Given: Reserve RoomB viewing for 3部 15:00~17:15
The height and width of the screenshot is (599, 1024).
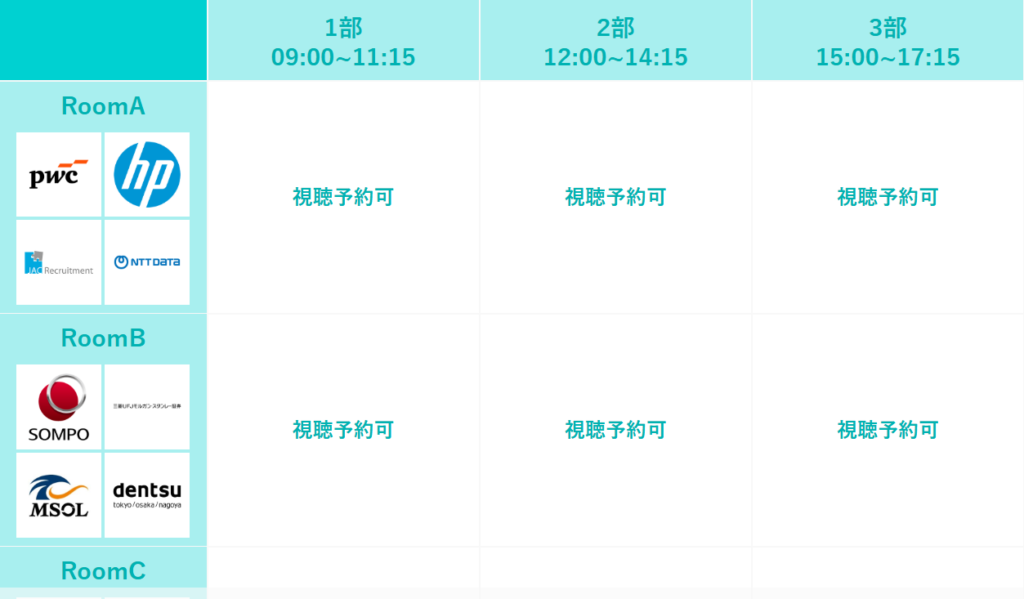Looking at the screenshot, I should (887, 430).
